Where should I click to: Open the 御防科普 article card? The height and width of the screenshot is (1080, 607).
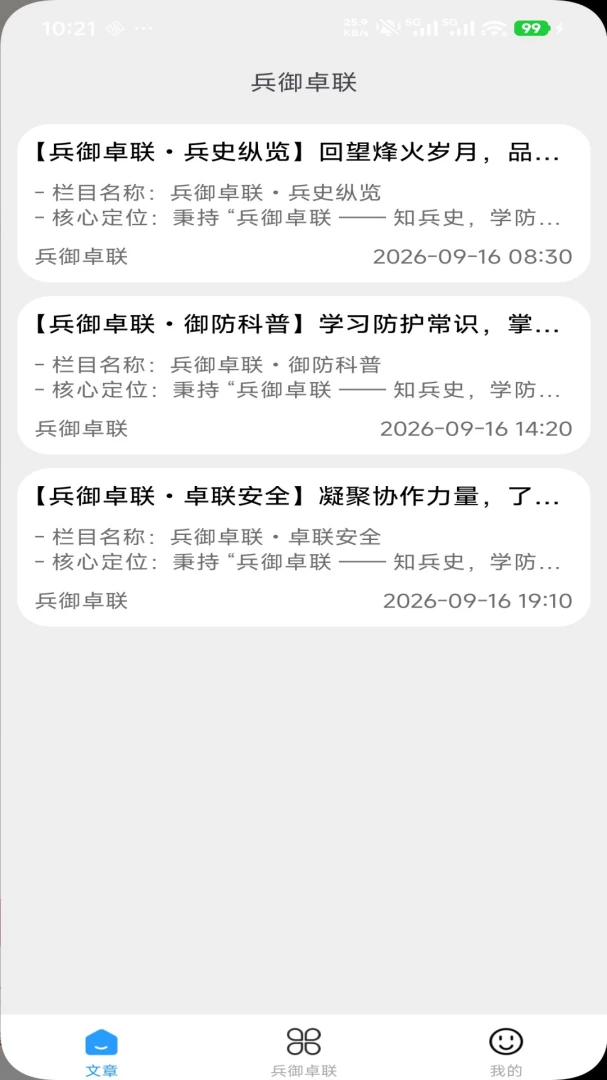(x=303, y=375)
